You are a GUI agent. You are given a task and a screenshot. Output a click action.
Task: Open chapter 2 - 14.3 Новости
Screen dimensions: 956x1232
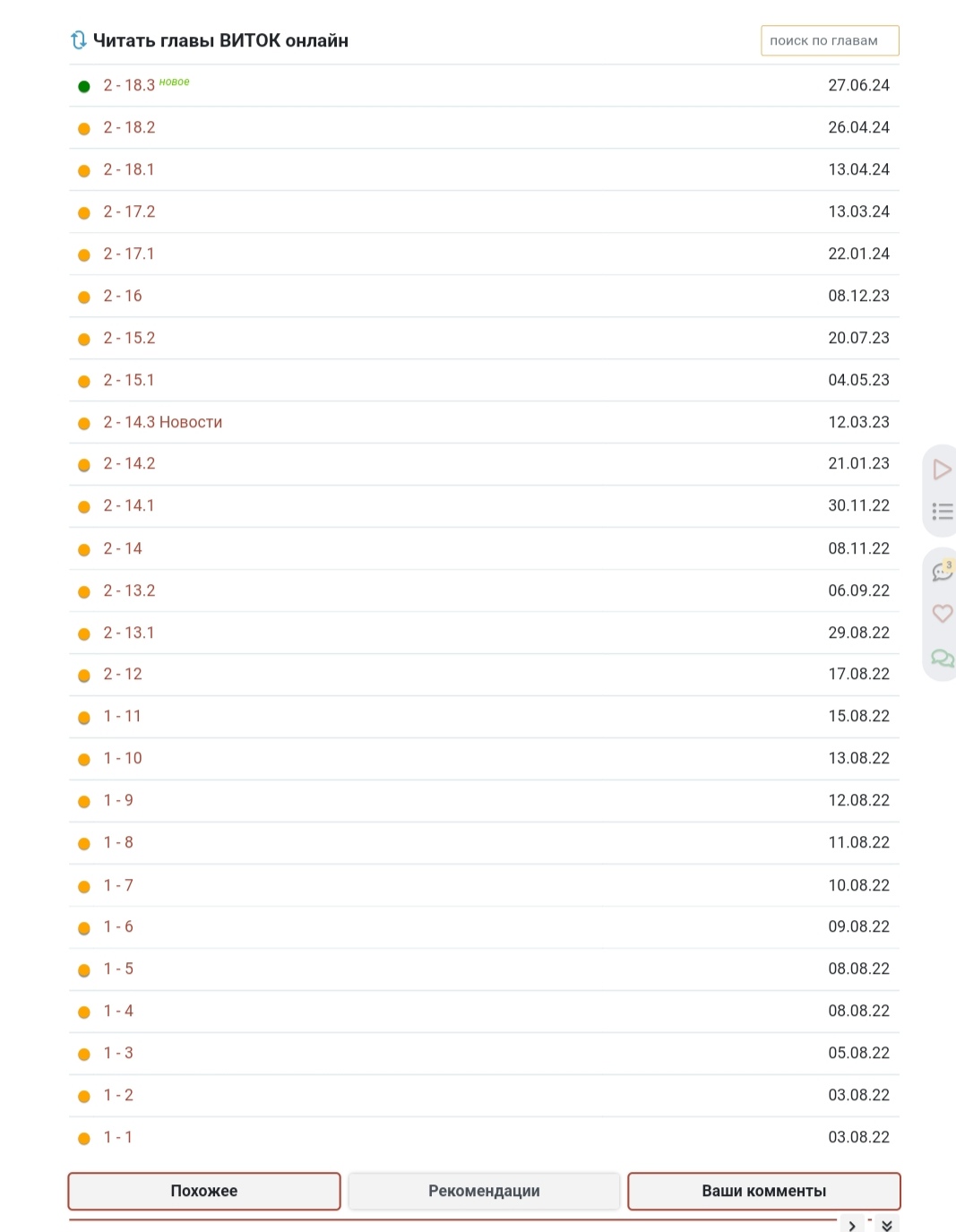[162, 422]
